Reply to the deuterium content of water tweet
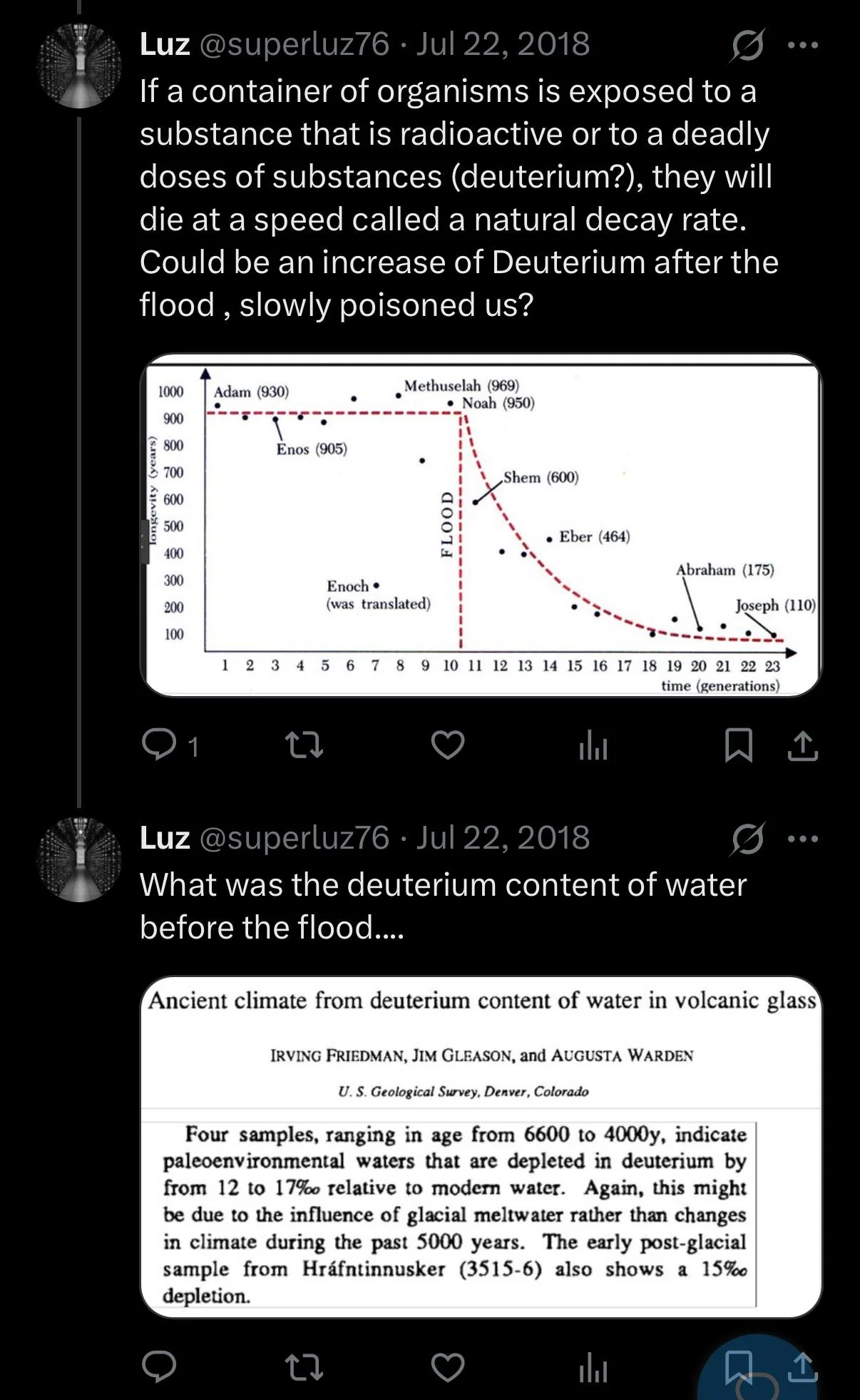Image resolution: width=860 pixels, height=1400 pixels. 159,1366
